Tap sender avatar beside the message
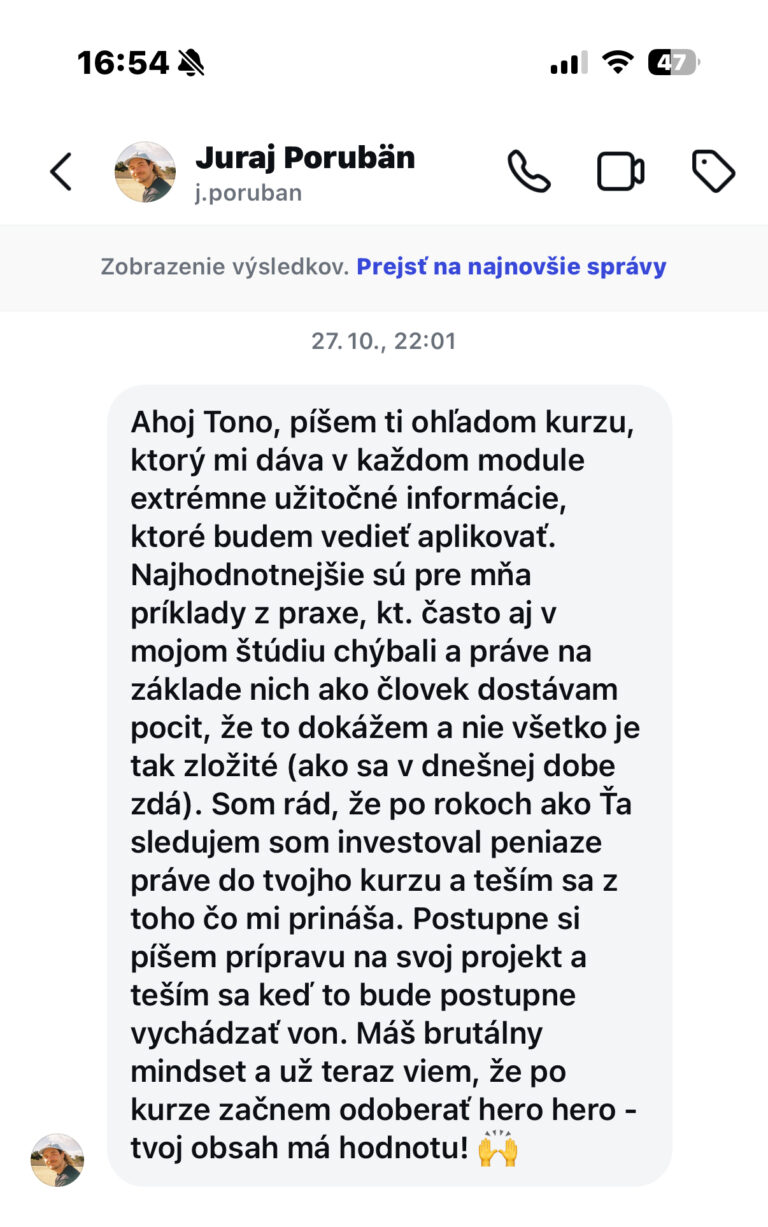768x1227 pixels. coord(57,1159)
